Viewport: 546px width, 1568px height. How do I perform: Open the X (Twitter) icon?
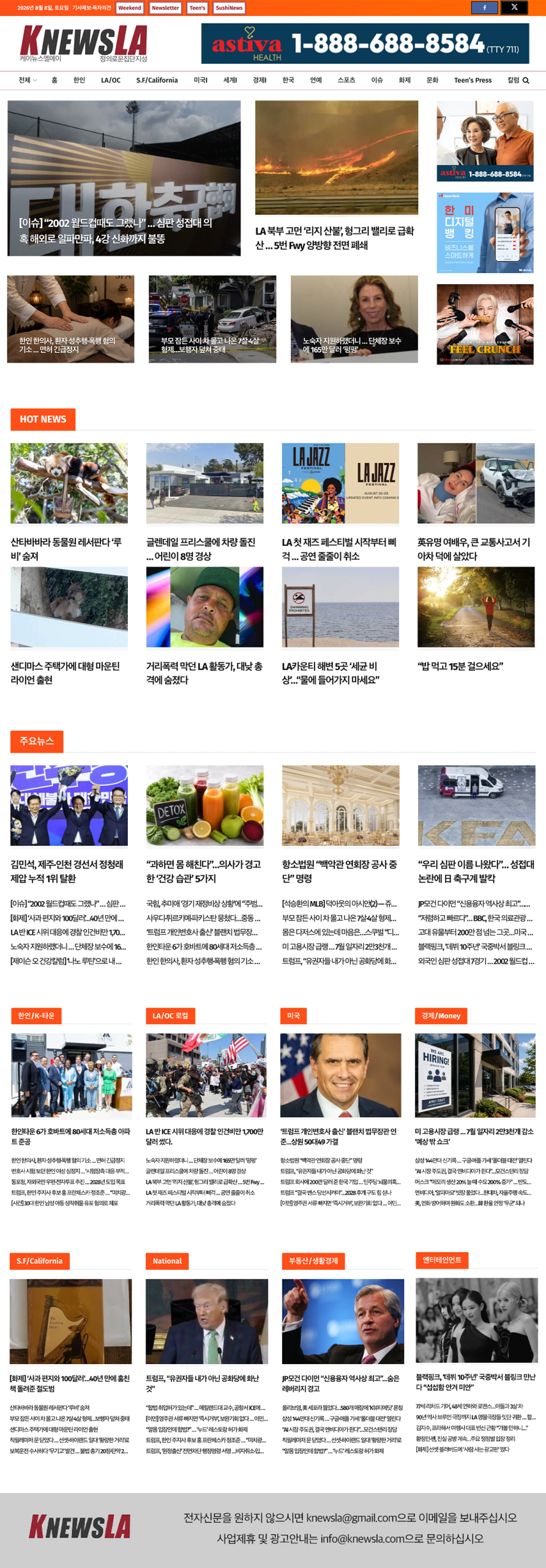pos(514,7)
